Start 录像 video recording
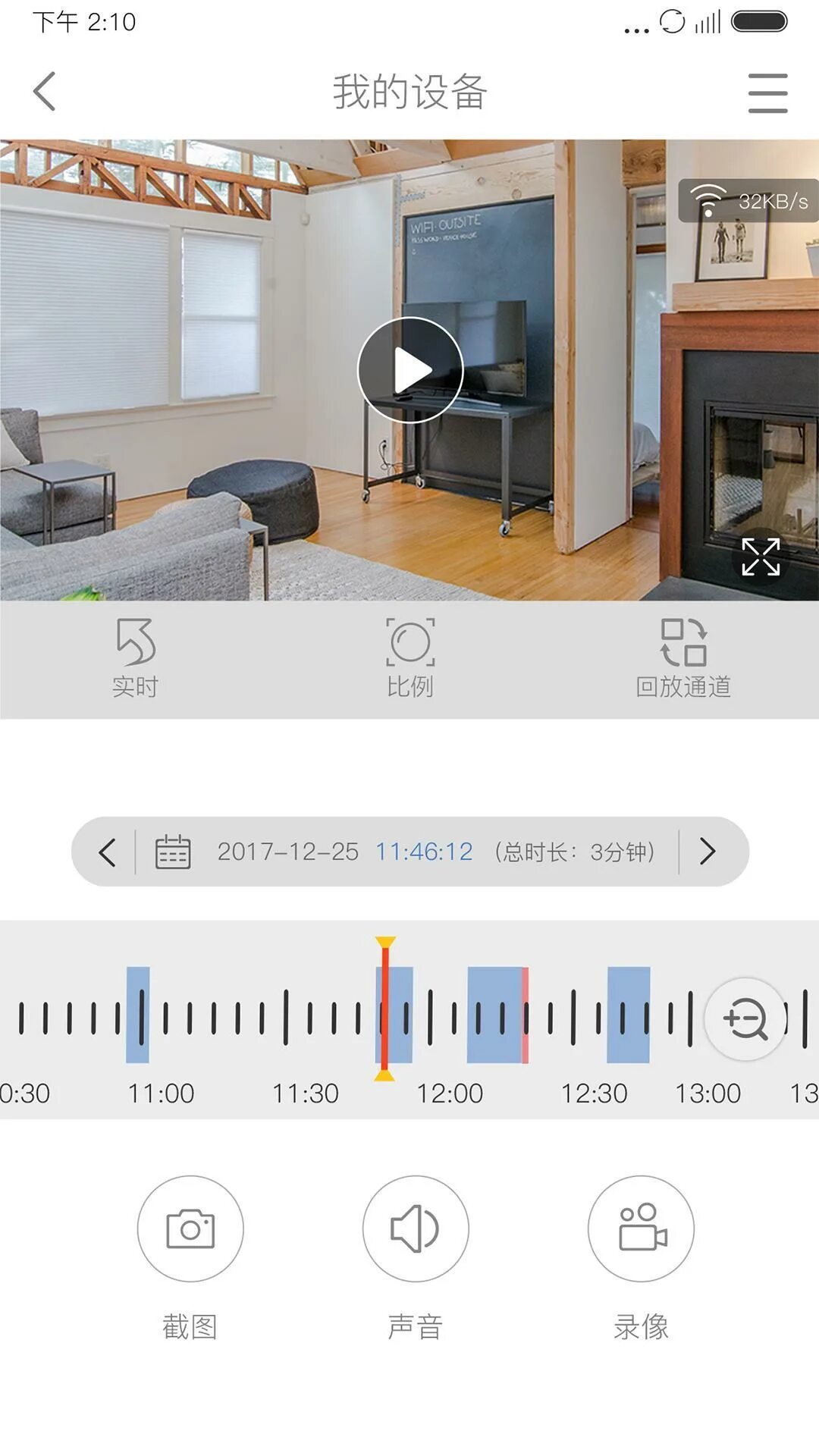The width and height of the screenshot is (819, 1456). click(641, 1228)
